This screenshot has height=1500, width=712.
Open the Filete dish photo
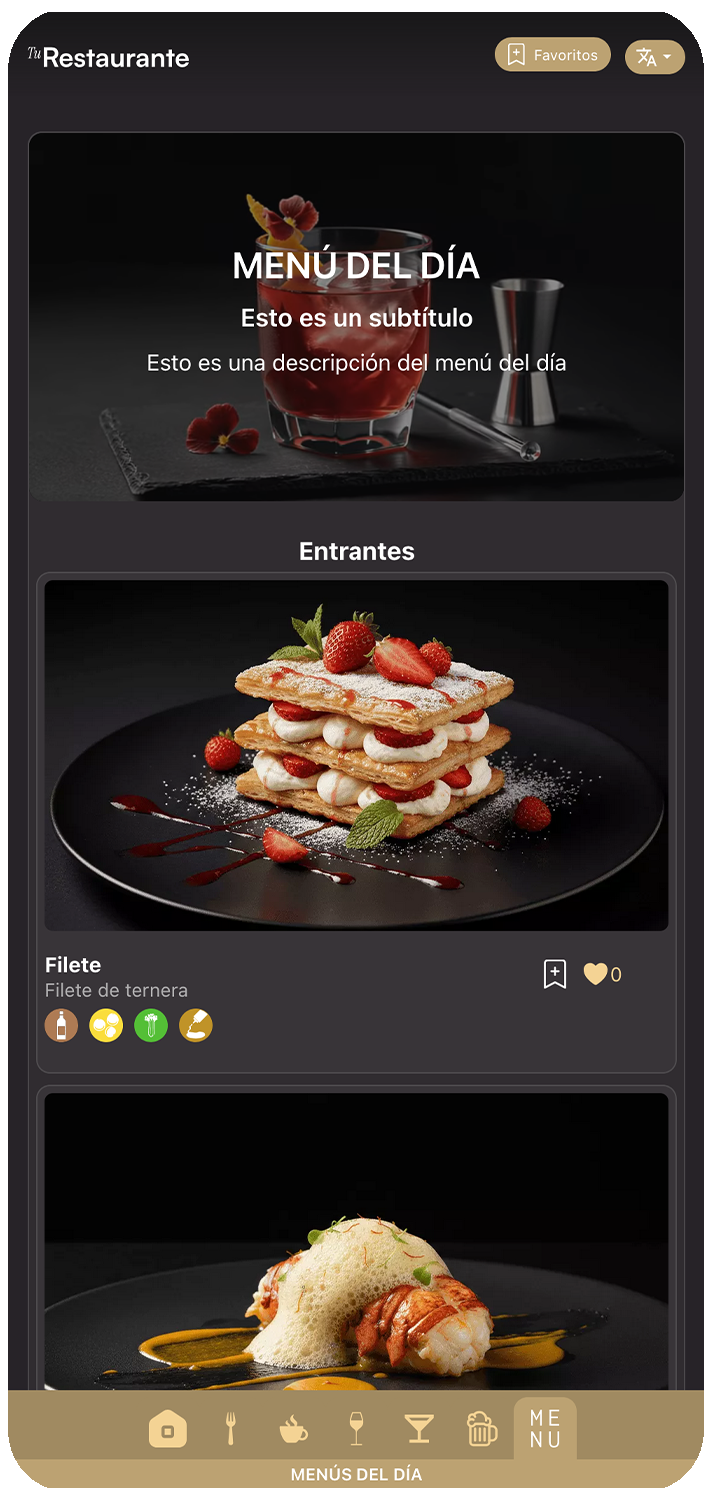[356, 755]
